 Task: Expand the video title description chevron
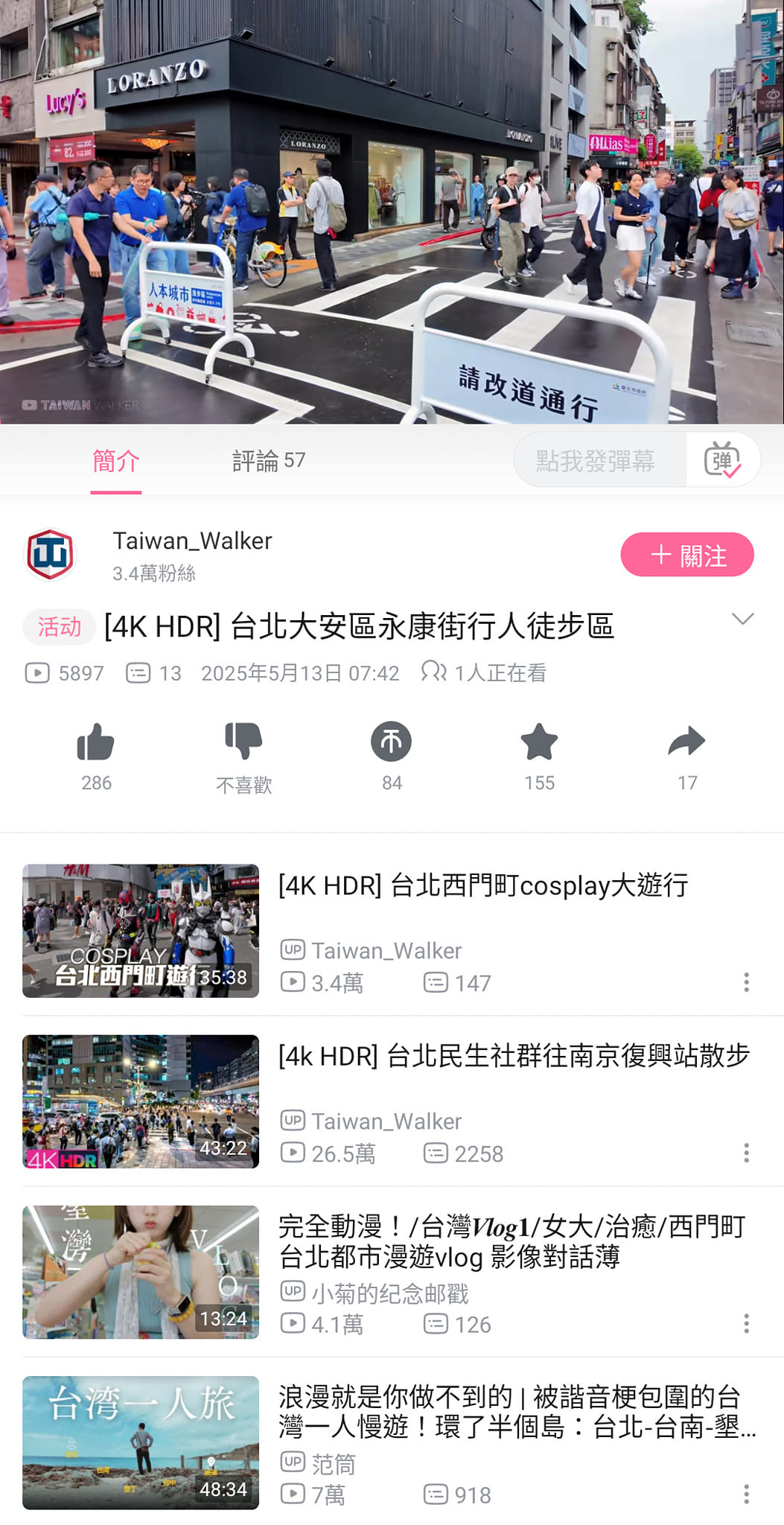pyautogui.click(x=742, y=619)
